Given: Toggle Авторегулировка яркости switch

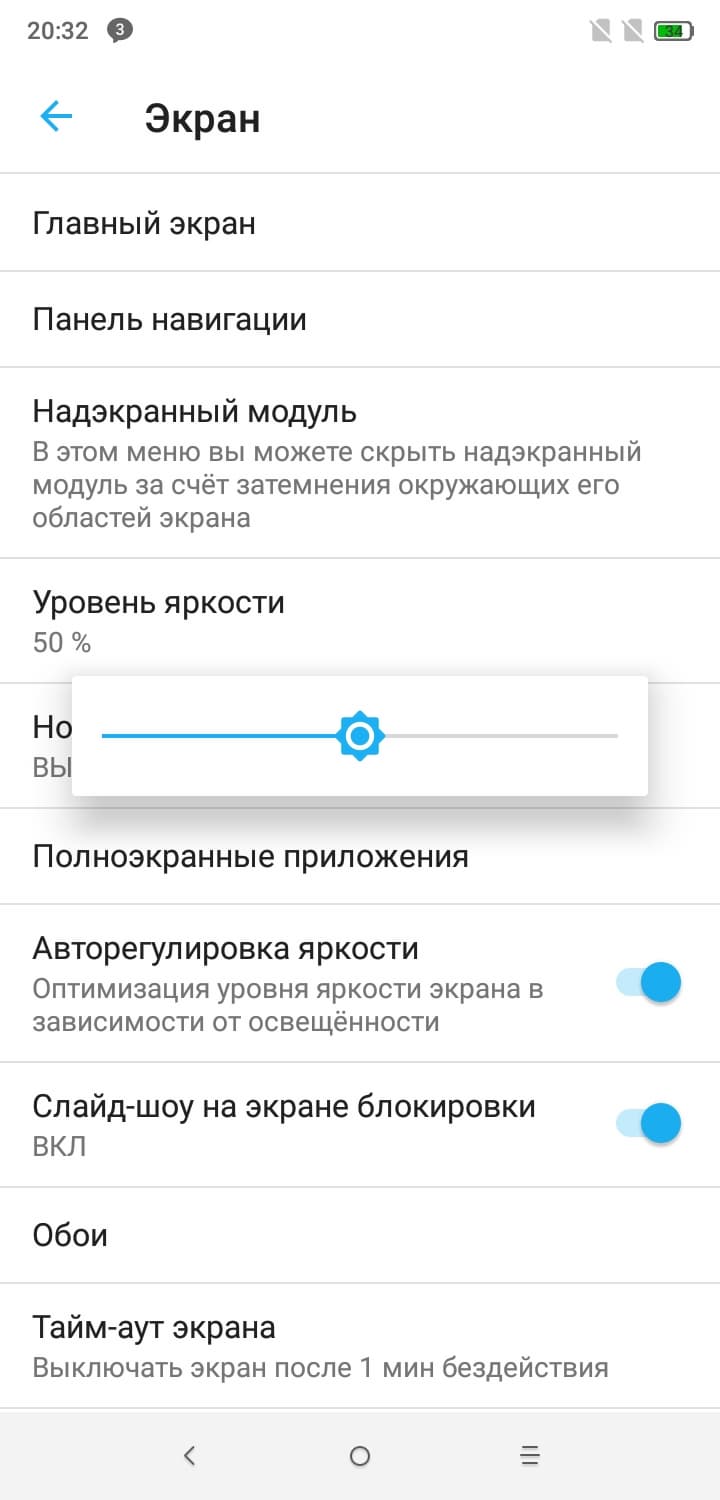Looking at the screenshot, I should (649, 982).
